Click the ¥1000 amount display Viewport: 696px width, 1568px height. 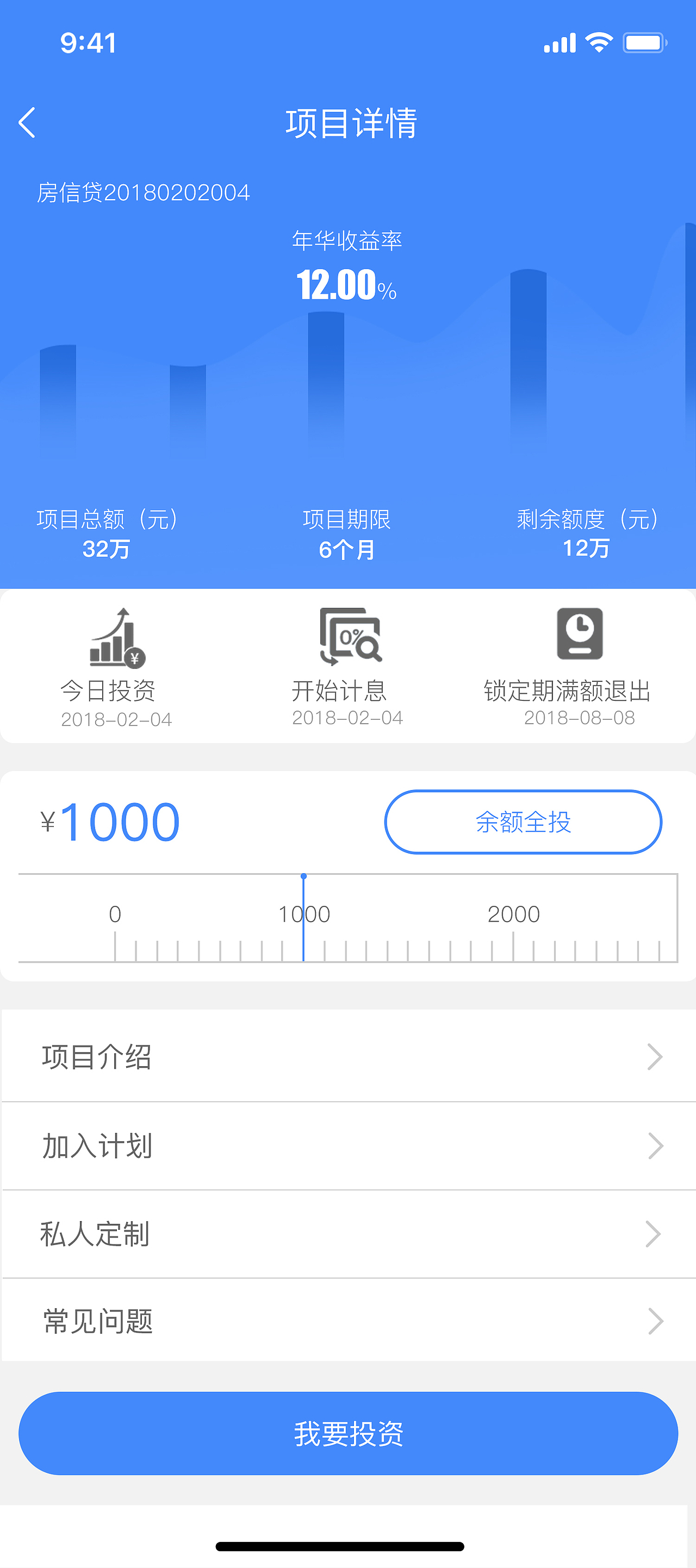[105, 821]
